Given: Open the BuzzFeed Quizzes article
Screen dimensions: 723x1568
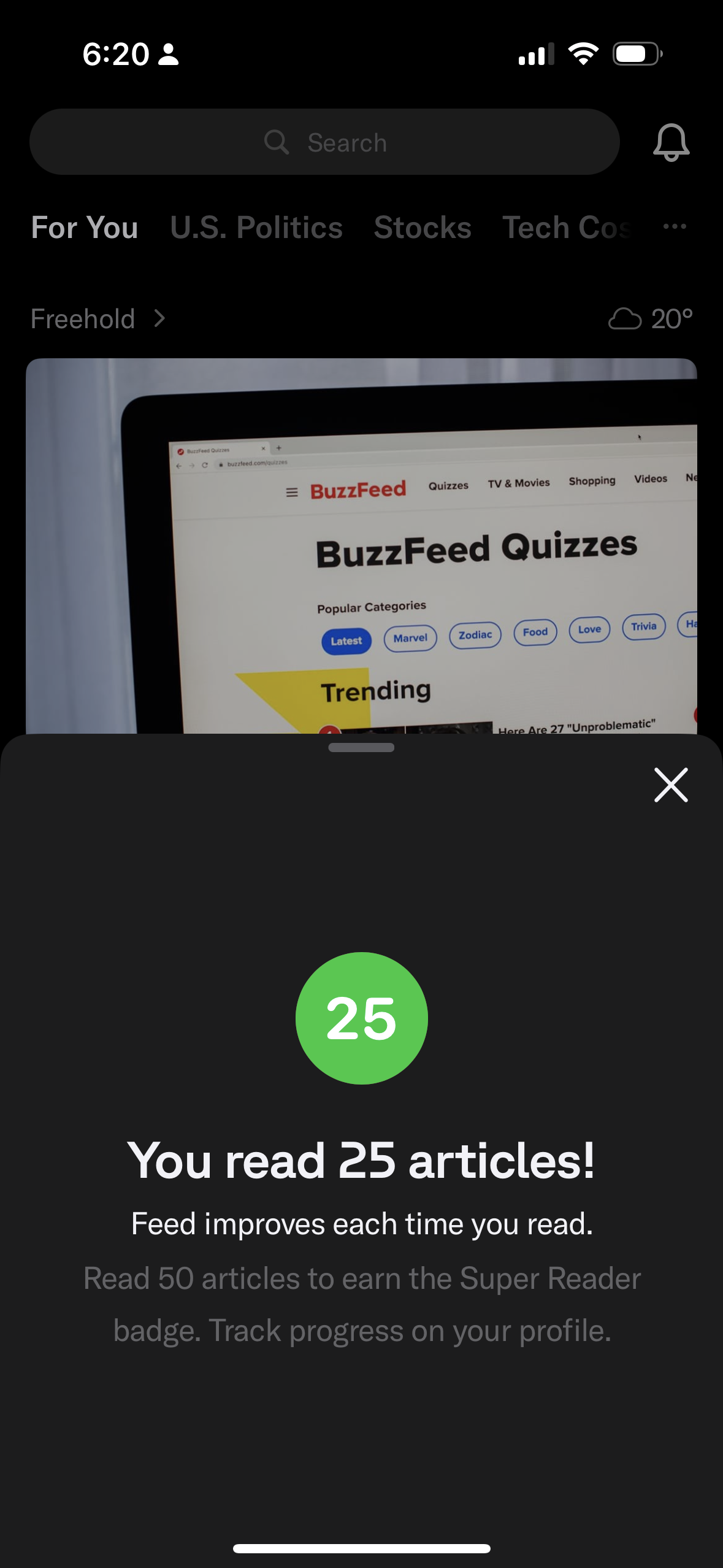Looking at the screenshot, I should [x=361, y=546].
